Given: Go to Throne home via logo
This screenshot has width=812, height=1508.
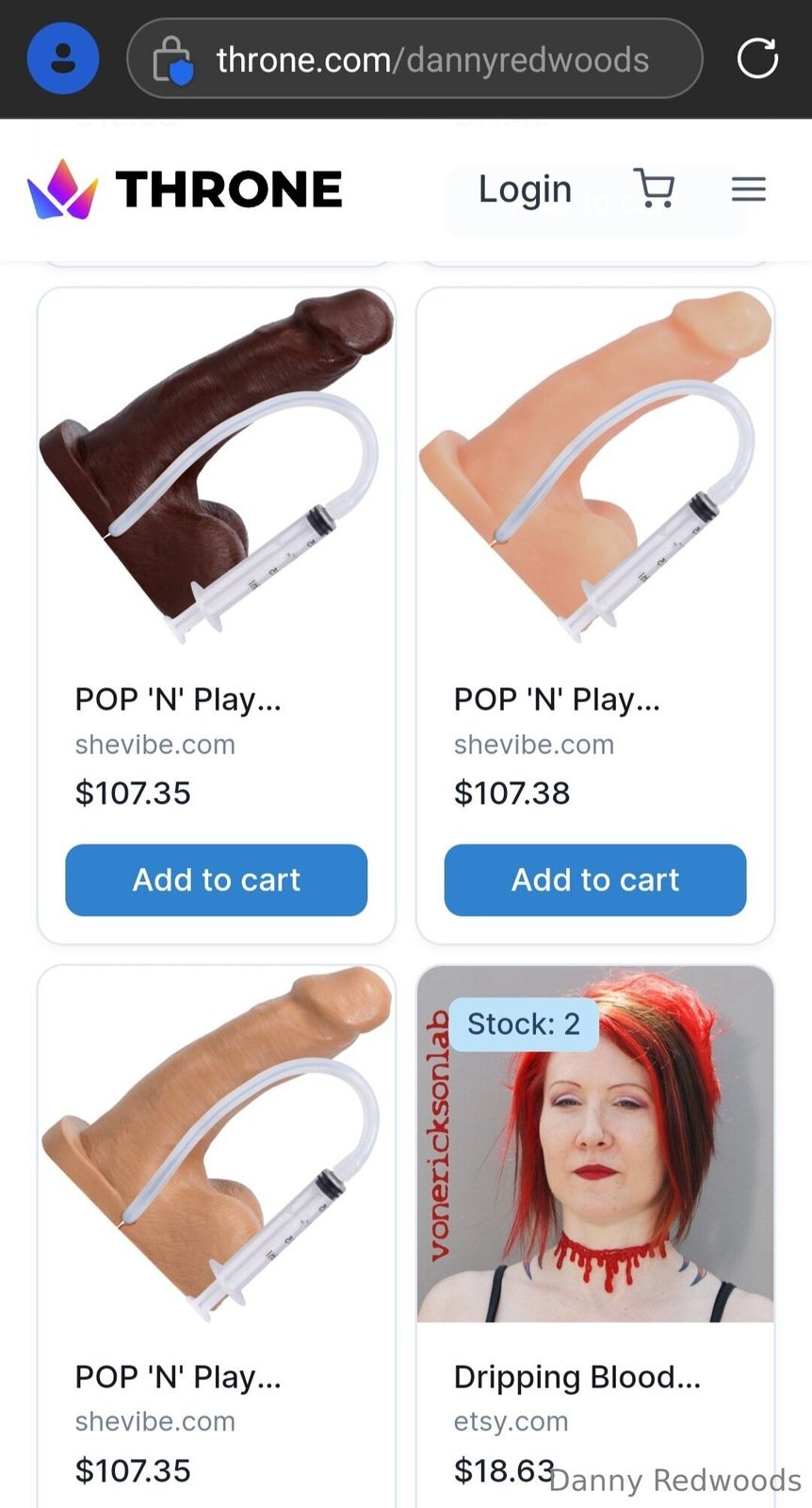Looking at the screenshot, I should pyautogui.click(x=185, y=189).
